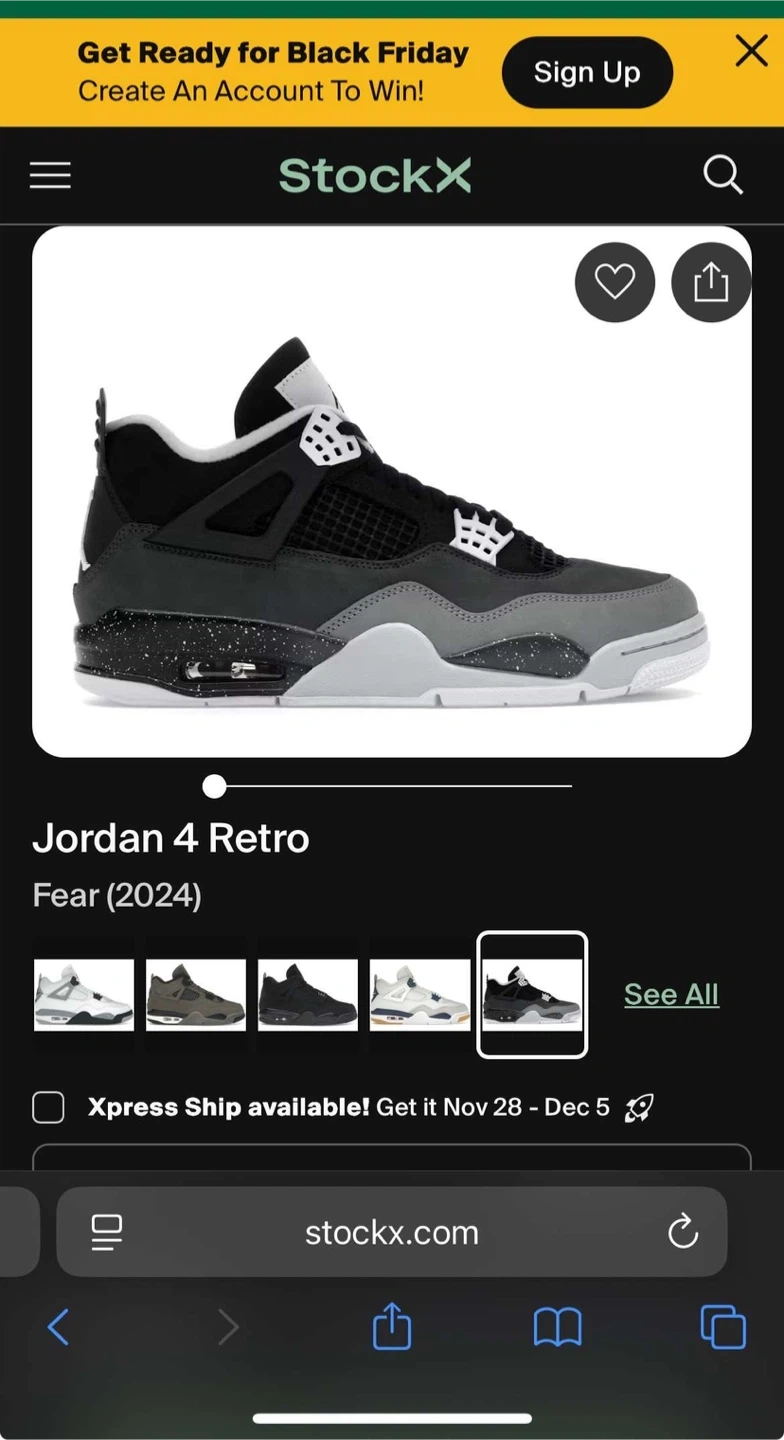
Task: Open Safari tabs overview
Action: (723, 1328)
